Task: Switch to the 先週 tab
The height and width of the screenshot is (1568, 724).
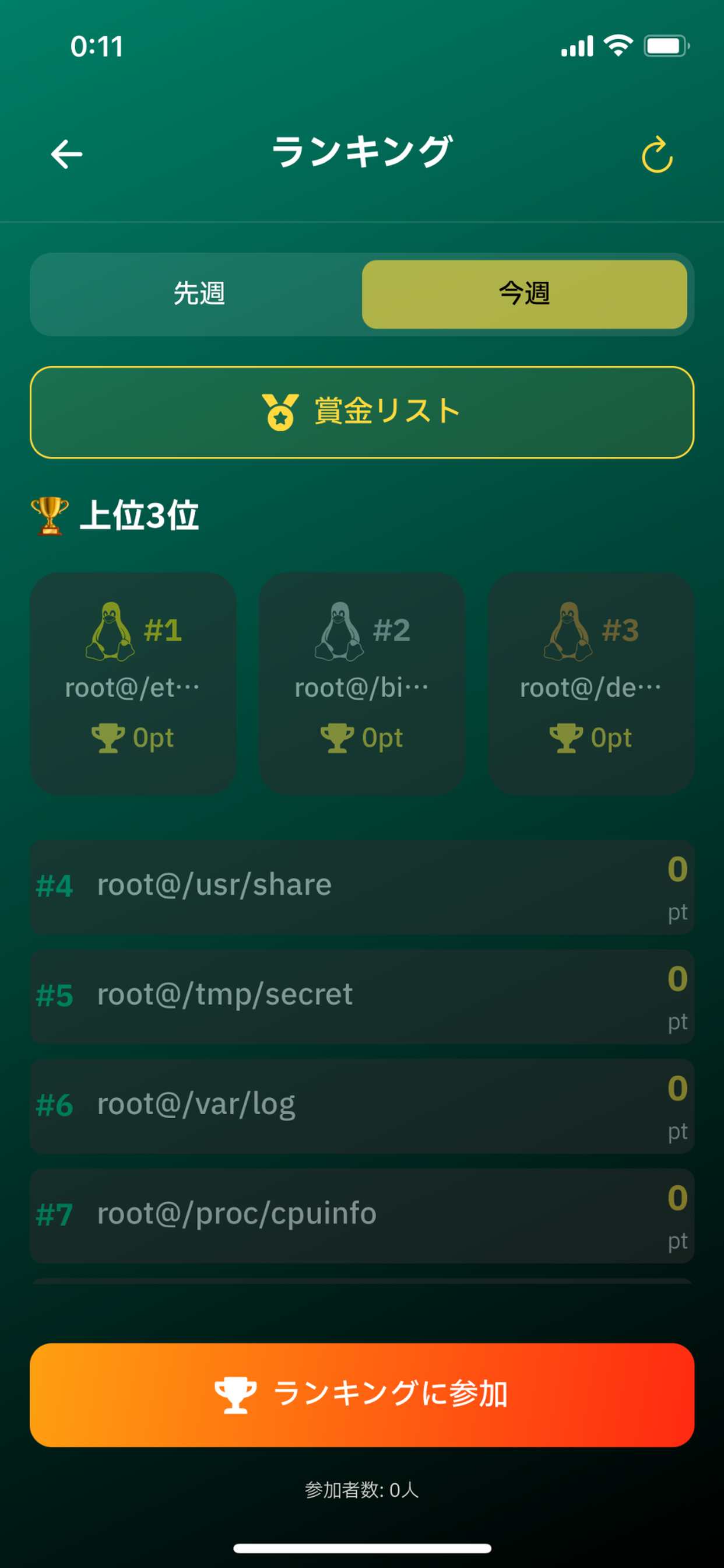Action: (x=199, y=294)
